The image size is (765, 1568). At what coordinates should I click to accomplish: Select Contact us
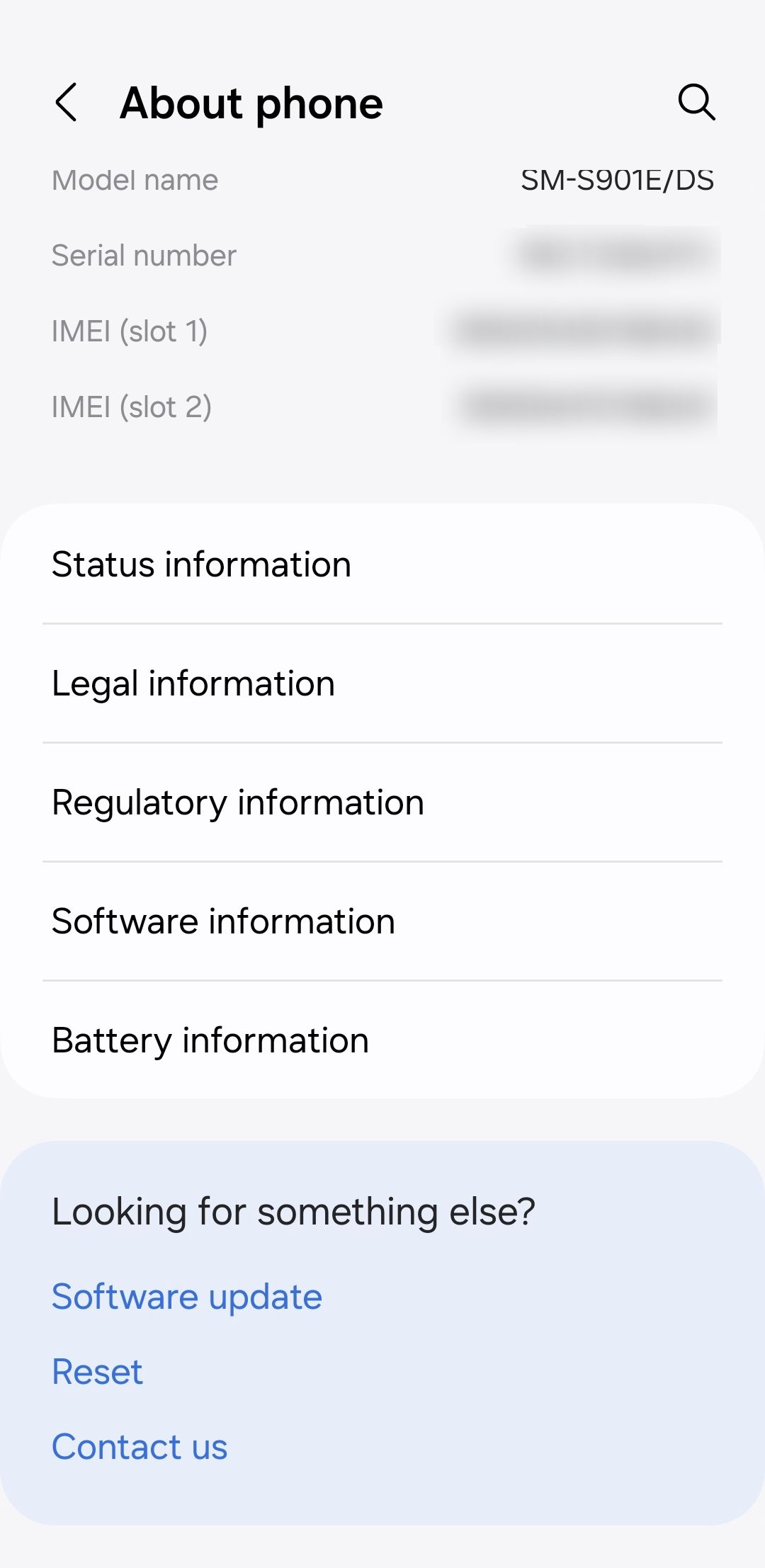tap(139, 1445)
